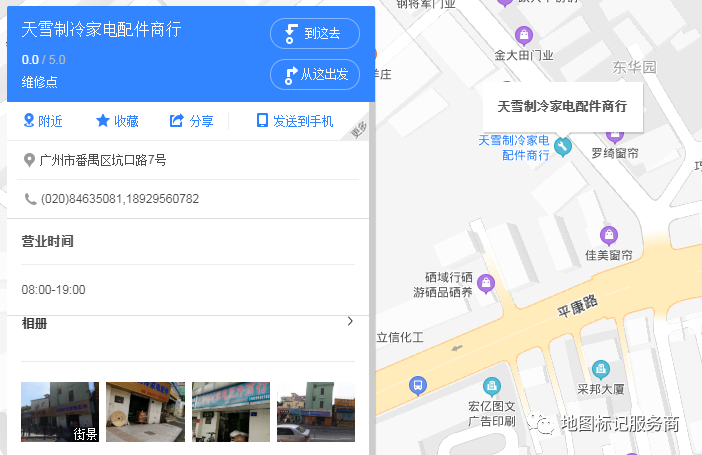The image size is (702, 455).
Task: Save this place with 收藏
Action: coord(117,121)
